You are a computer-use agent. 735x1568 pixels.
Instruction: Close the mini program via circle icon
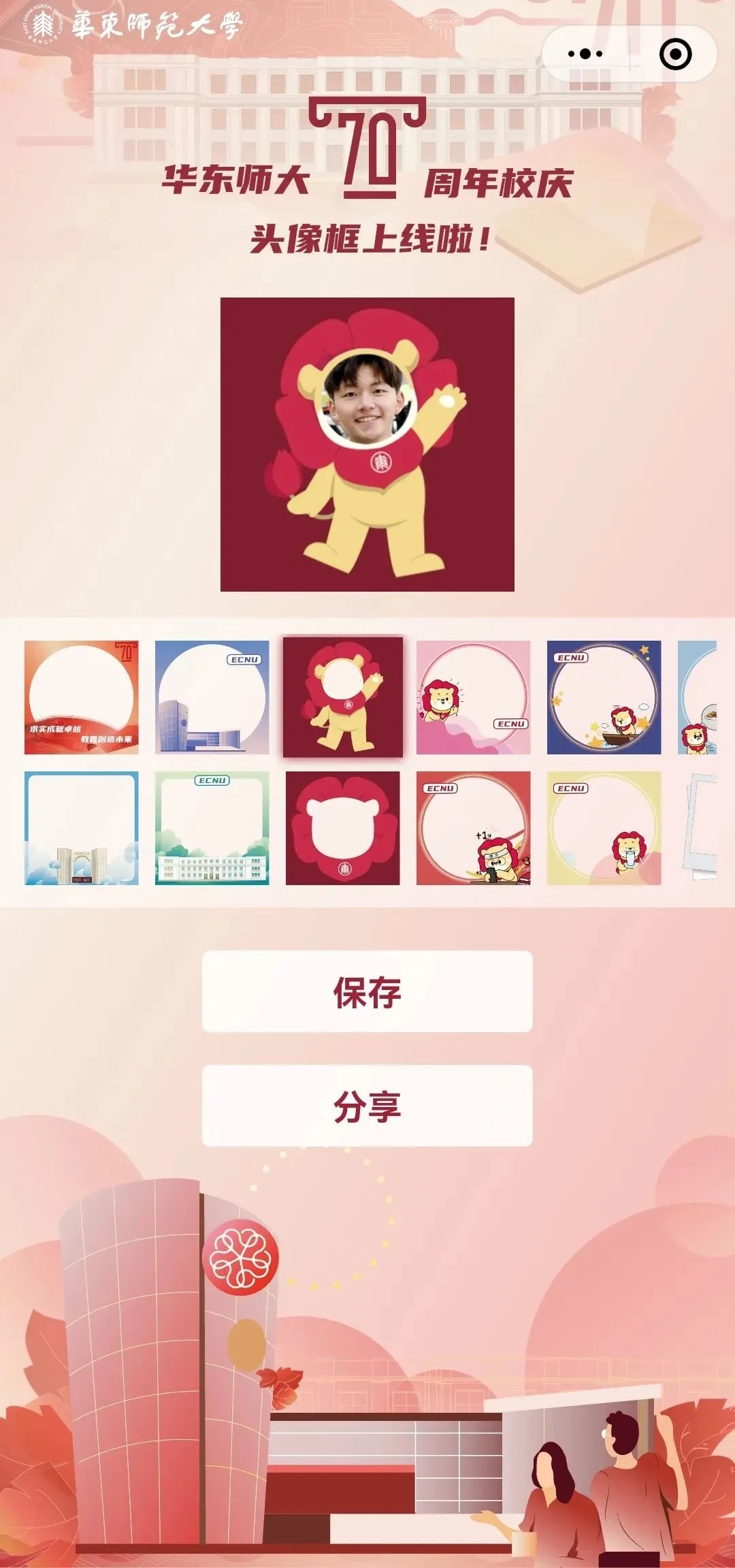tap(675, 54)
